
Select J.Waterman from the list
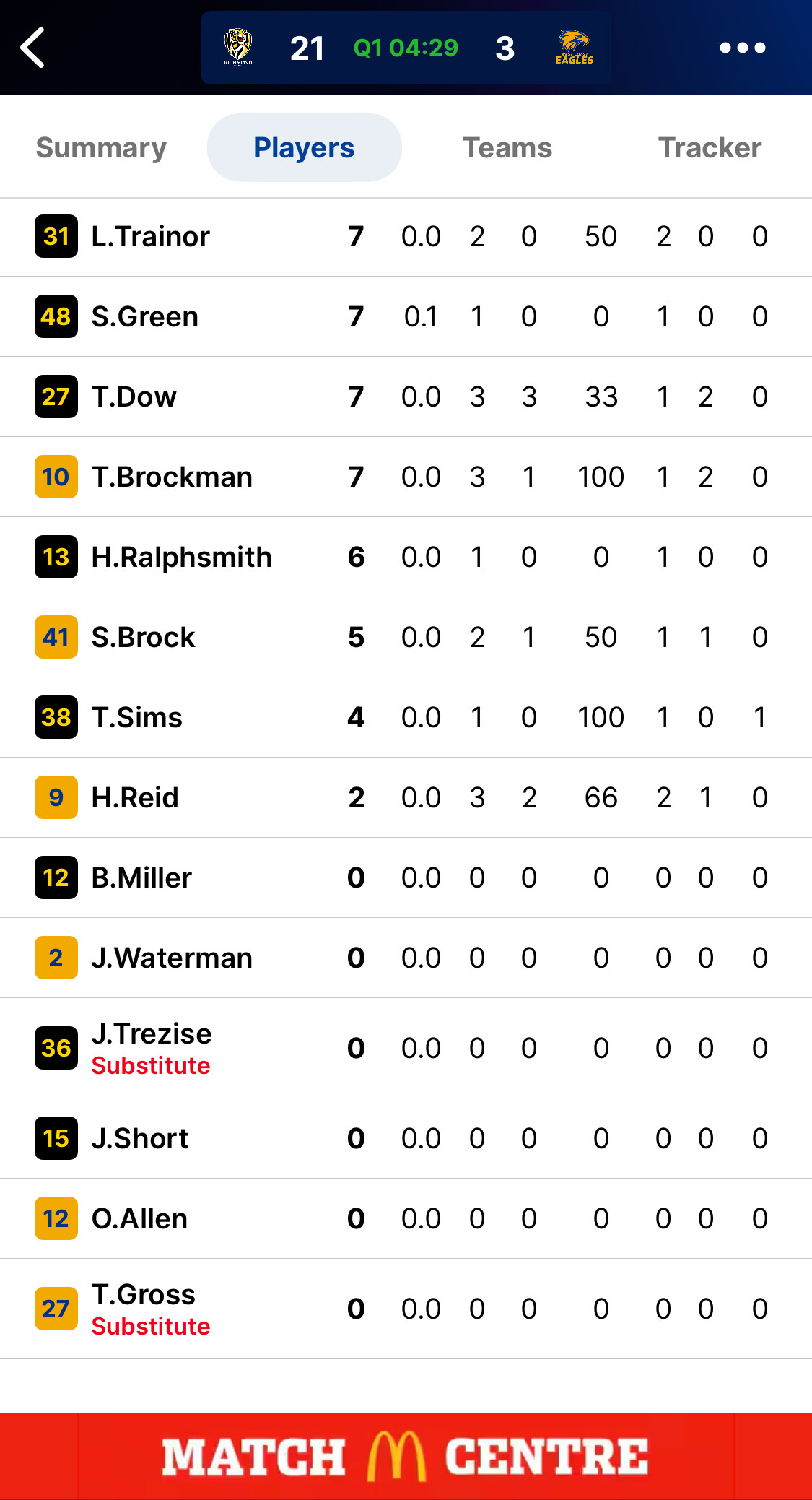coord(406,958)
